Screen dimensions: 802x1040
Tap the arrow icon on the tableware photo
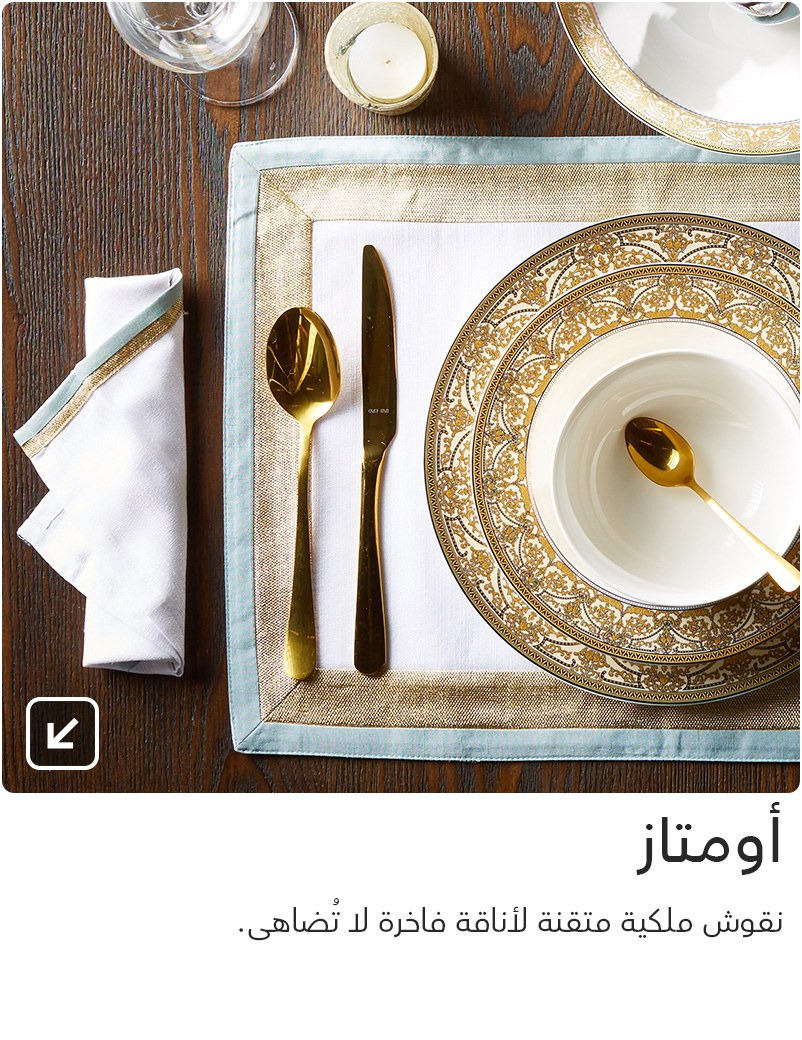pyautogui.click(x=62, y=734)
